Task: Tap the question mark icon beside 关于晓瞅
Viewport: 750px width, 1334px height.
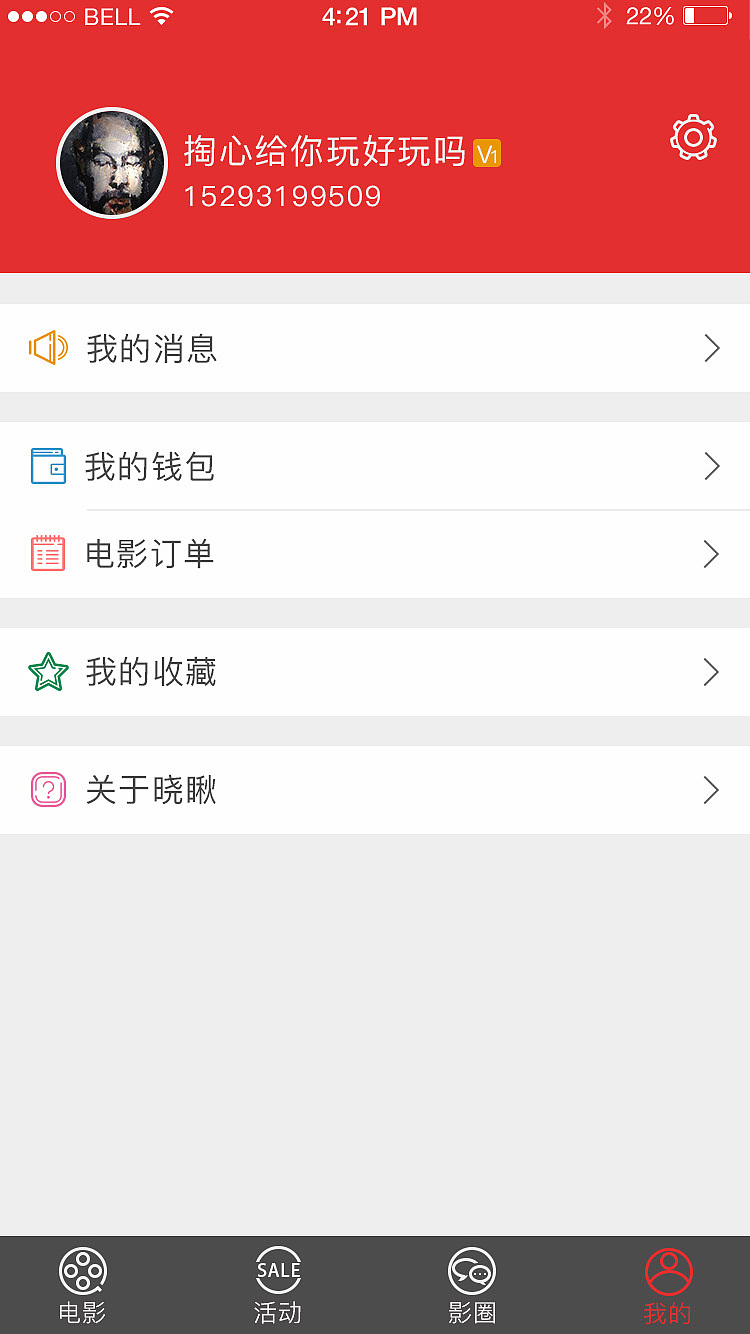Action: click(48, 790)
